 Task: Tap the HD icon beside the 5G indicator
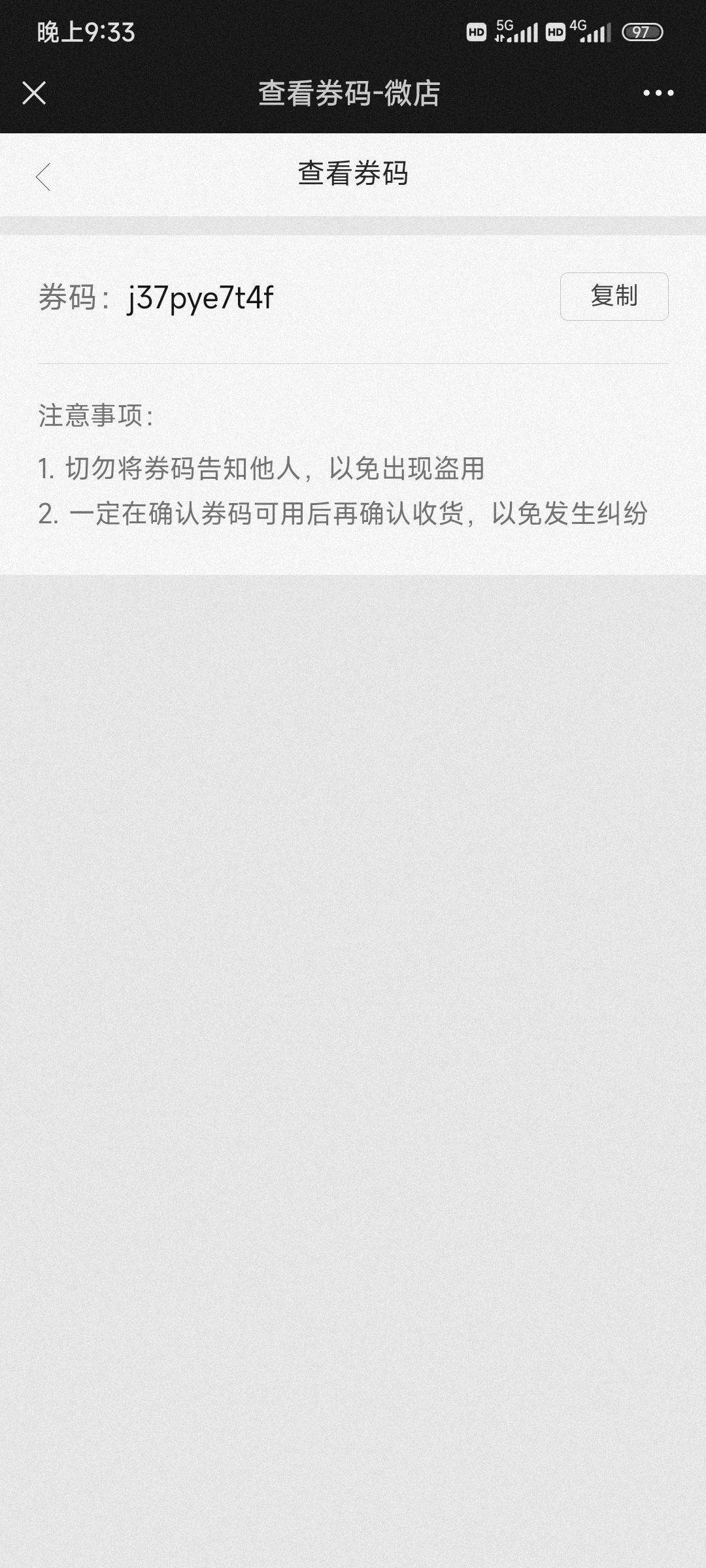[x=476, y=32]
